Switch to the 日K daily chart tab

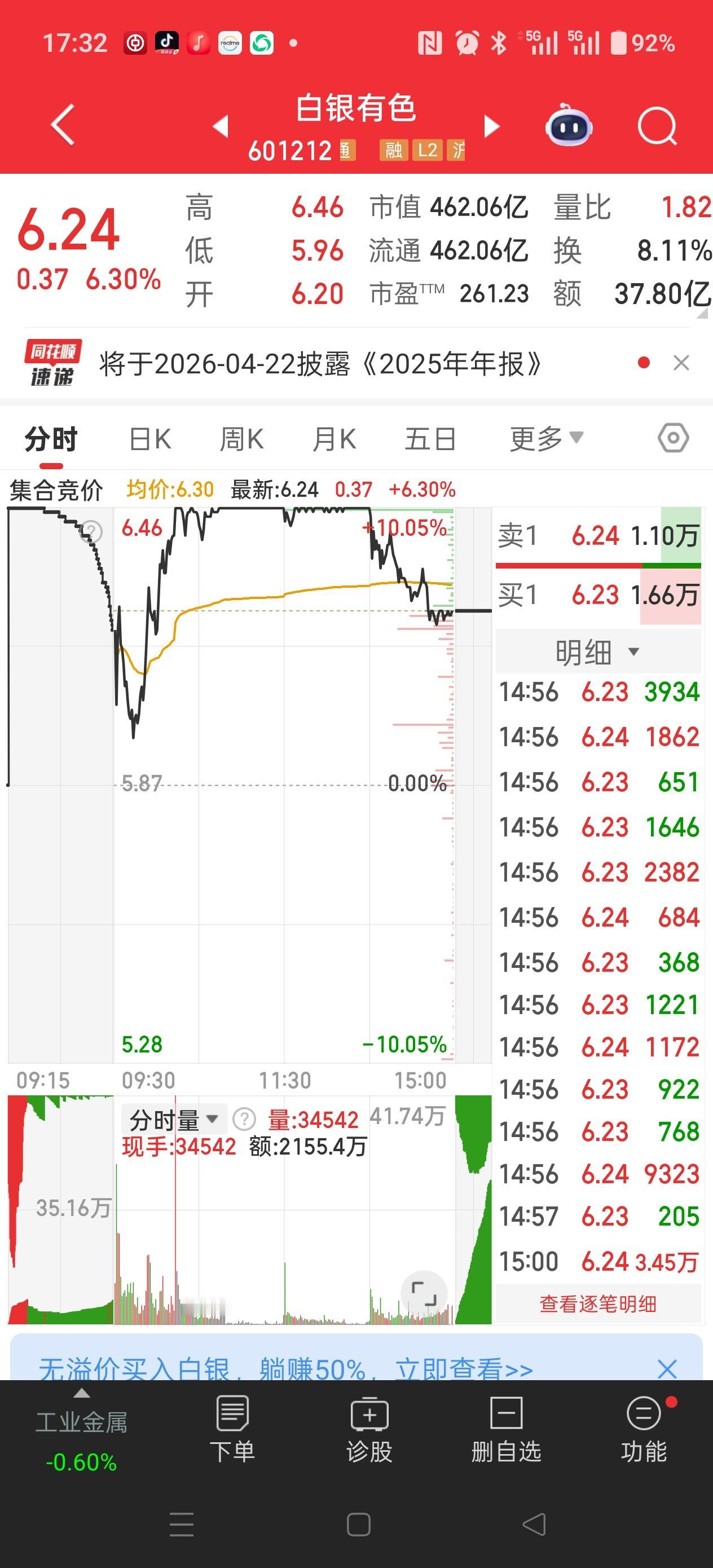click(x=151, y=438)
